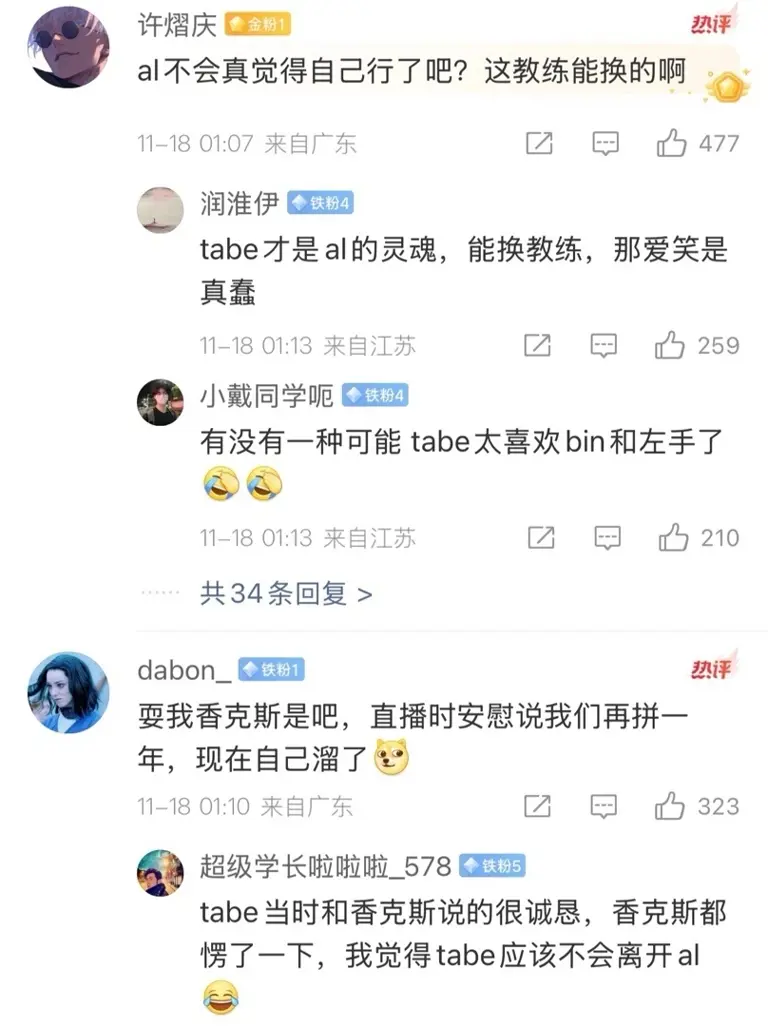768x1027 pixels.
Task: Click the forward icon under dabon_'s comment
Action: pos(539,804)
